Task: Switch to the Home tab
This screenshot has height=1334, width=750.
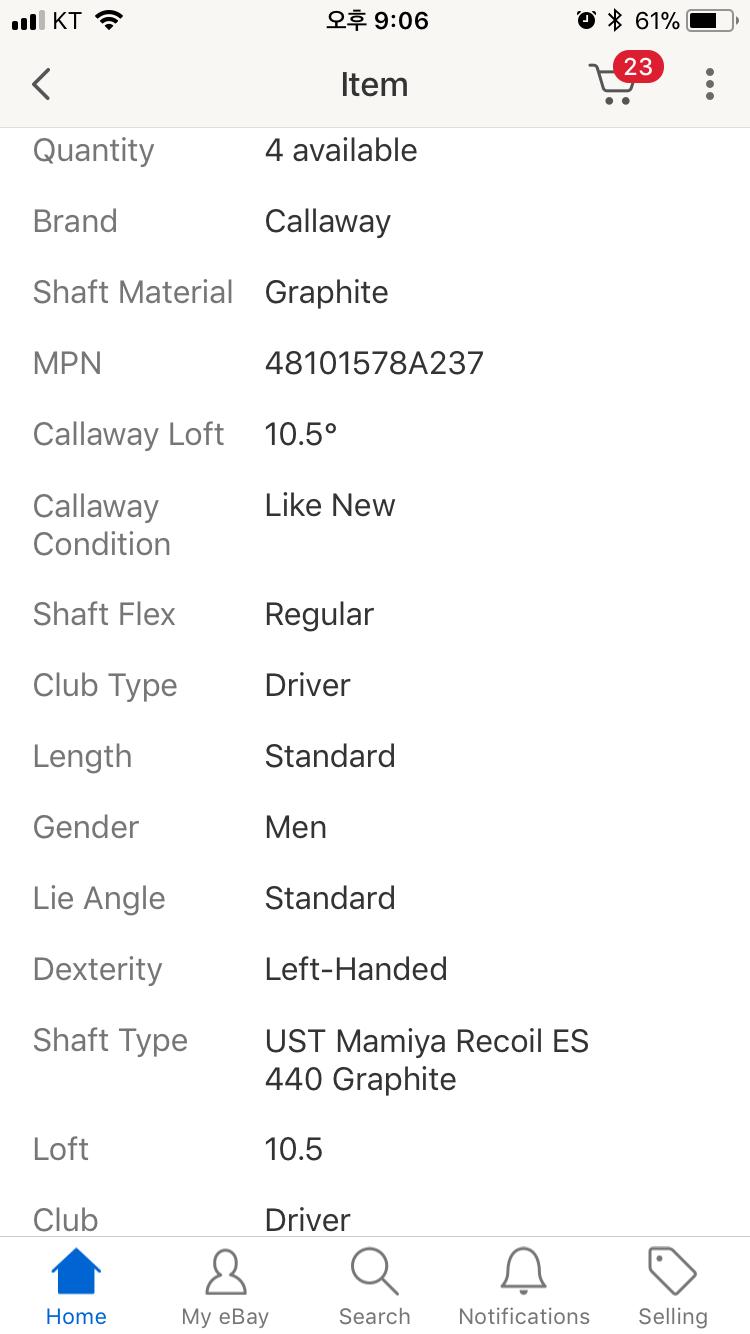Action: click(76, 1286)
